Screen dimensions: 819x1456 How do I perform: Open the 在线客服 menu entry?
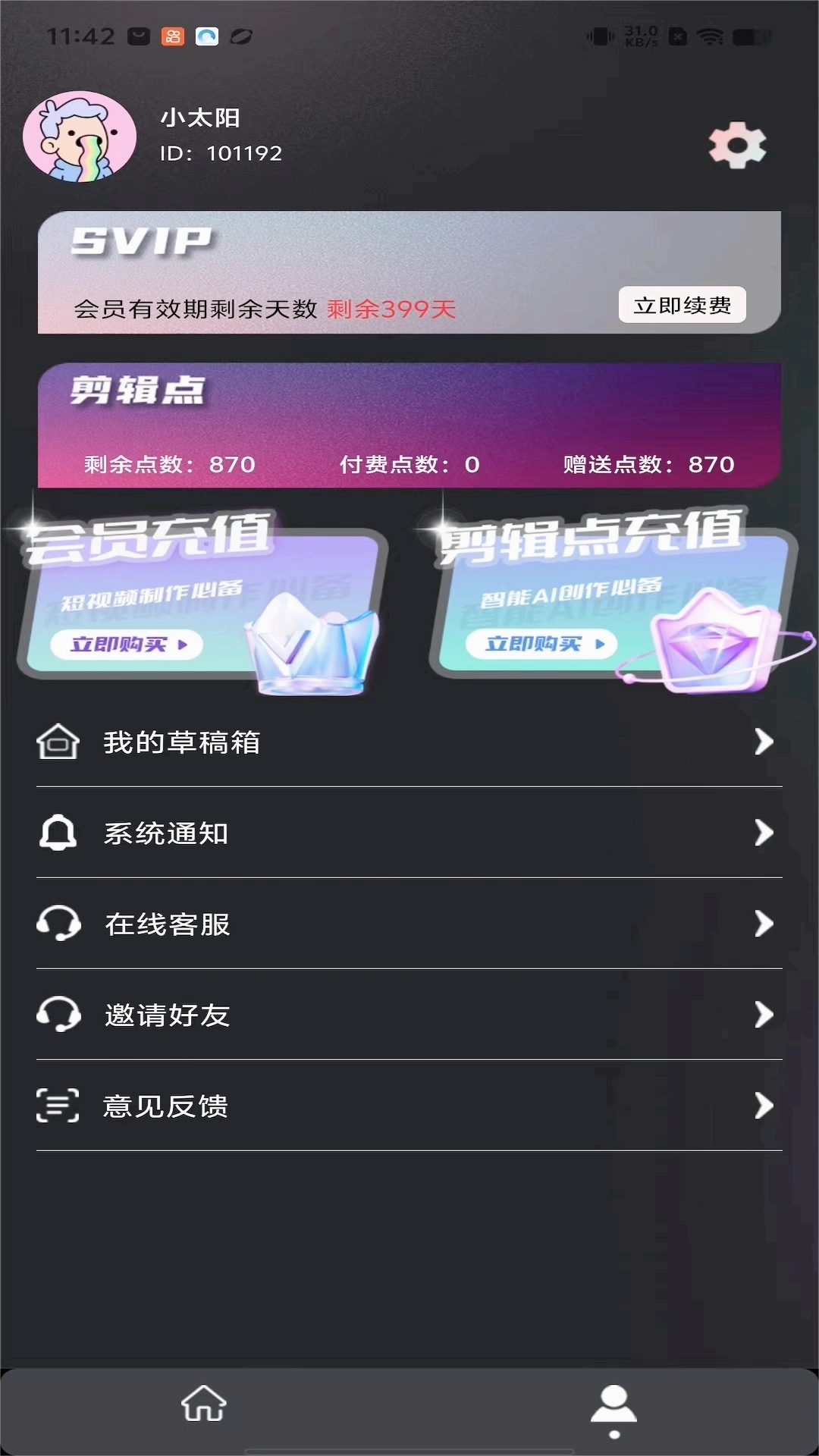click(x=168, y=925)
